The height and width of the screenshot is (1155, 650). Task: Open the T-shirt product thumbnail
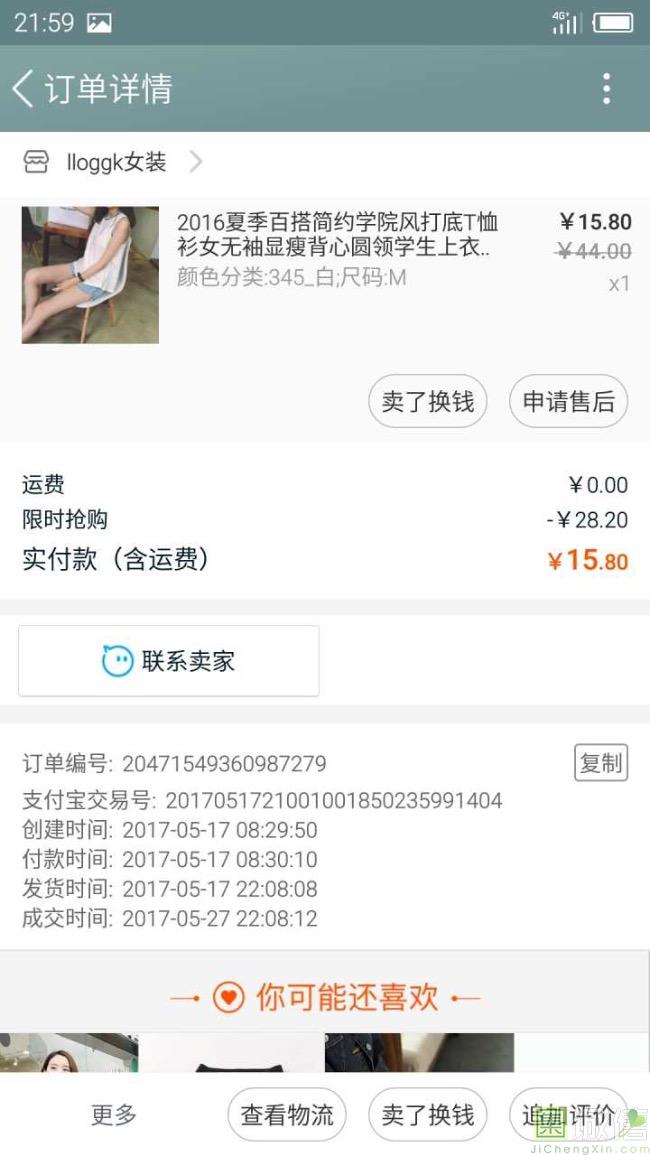[90, 275]
